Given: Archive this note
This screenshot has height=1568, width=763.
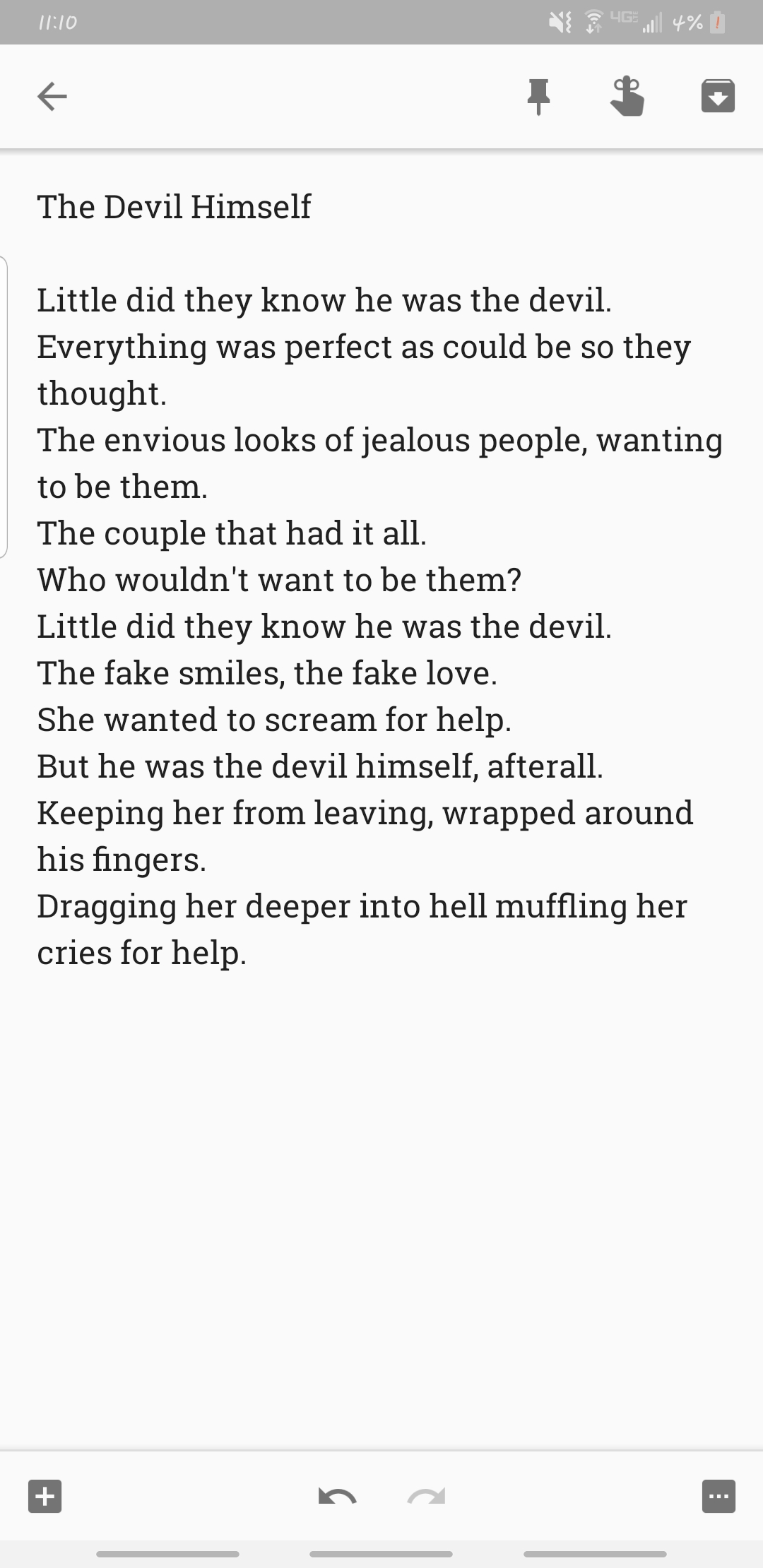Looking at the screenshot, I should [718, 97].
